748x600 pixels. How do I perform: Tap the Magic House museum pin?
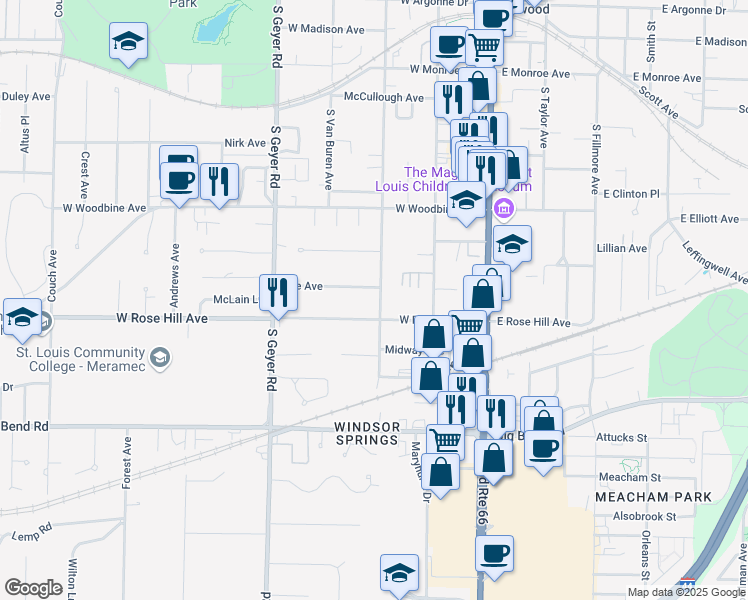coord(503,208)
